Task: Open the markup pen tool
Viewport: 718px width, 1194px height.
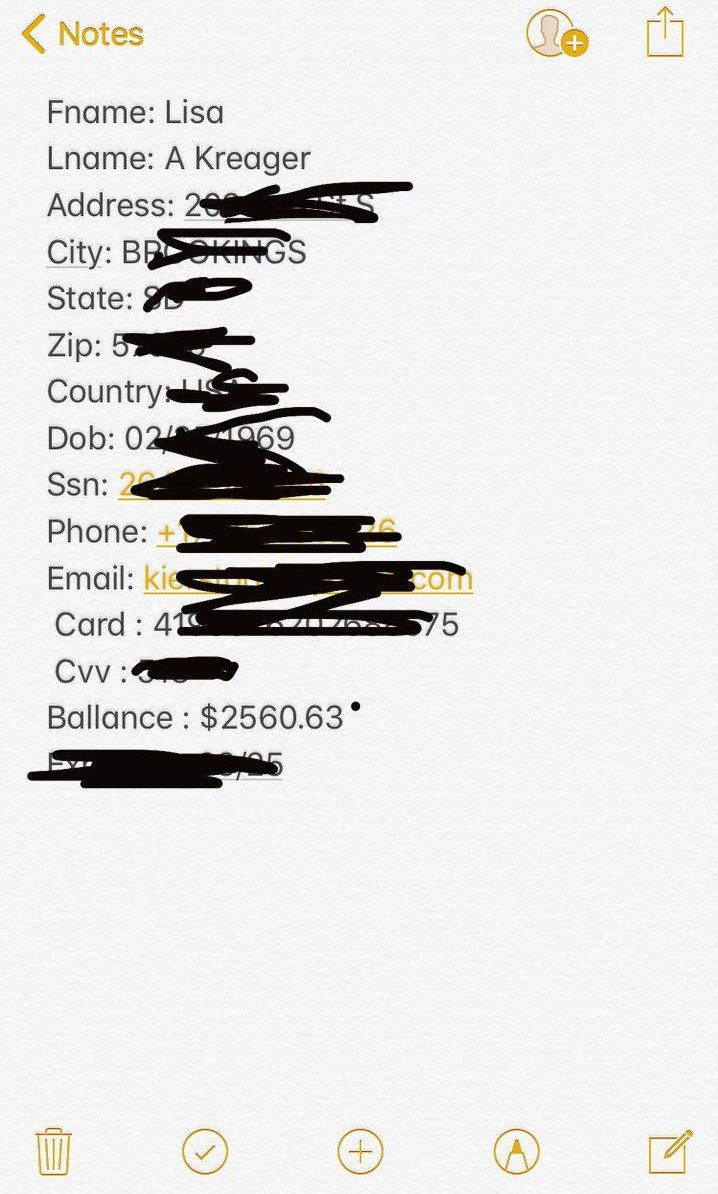Action: coord(516,1151)
